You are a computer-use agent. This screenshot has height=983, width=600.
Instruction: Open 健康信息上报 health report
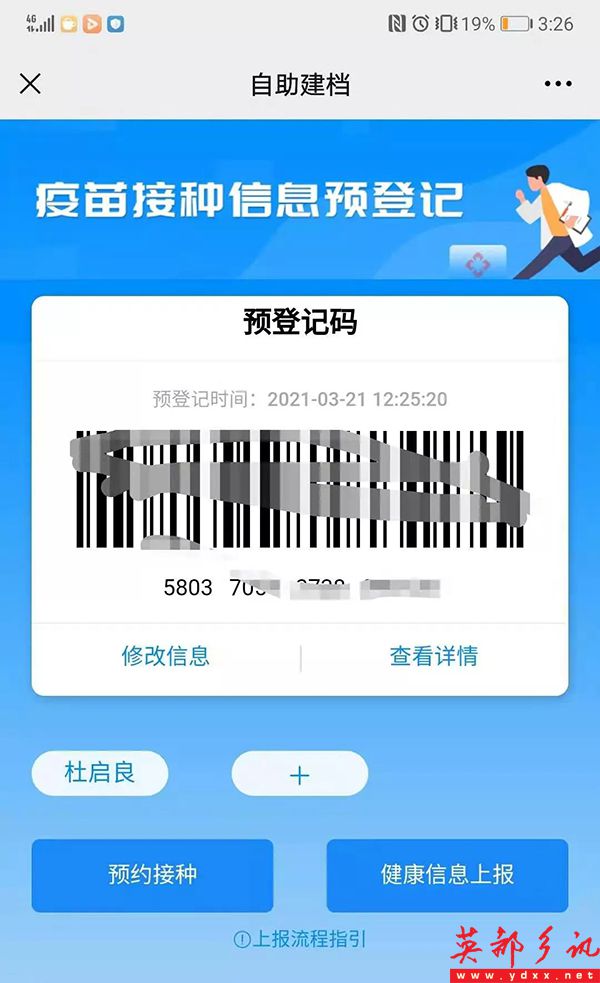pyautogui.click(x=447, y=875)
